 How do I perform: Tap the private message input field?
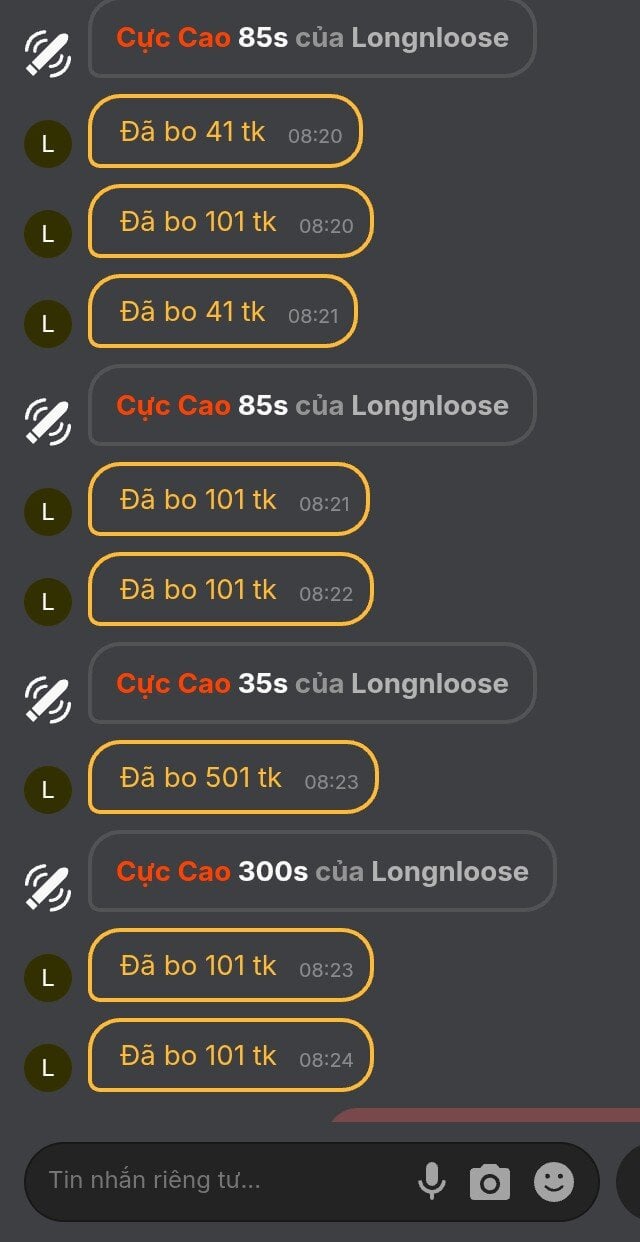coord(220,1181)
